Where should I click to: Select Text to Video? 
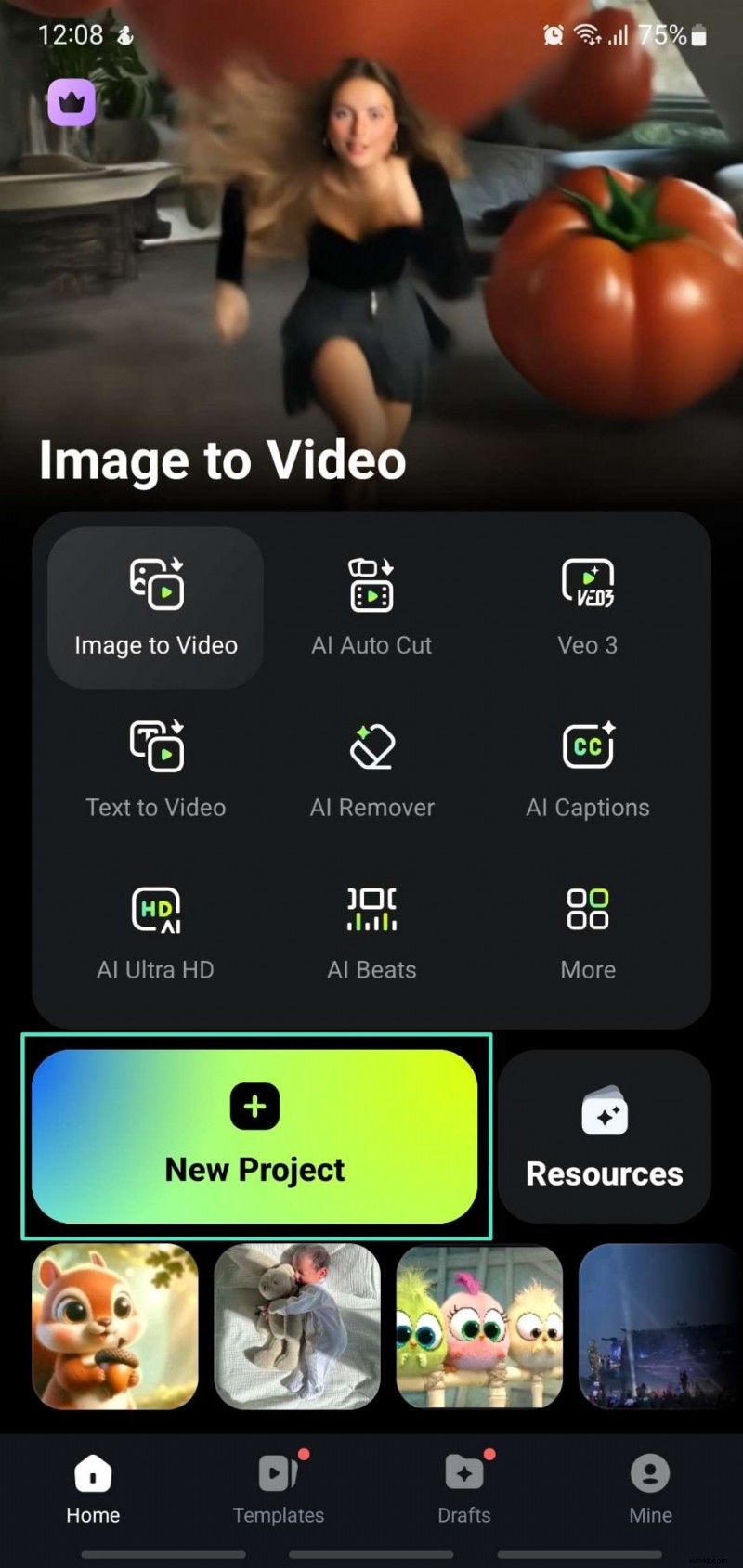[156, 769]
